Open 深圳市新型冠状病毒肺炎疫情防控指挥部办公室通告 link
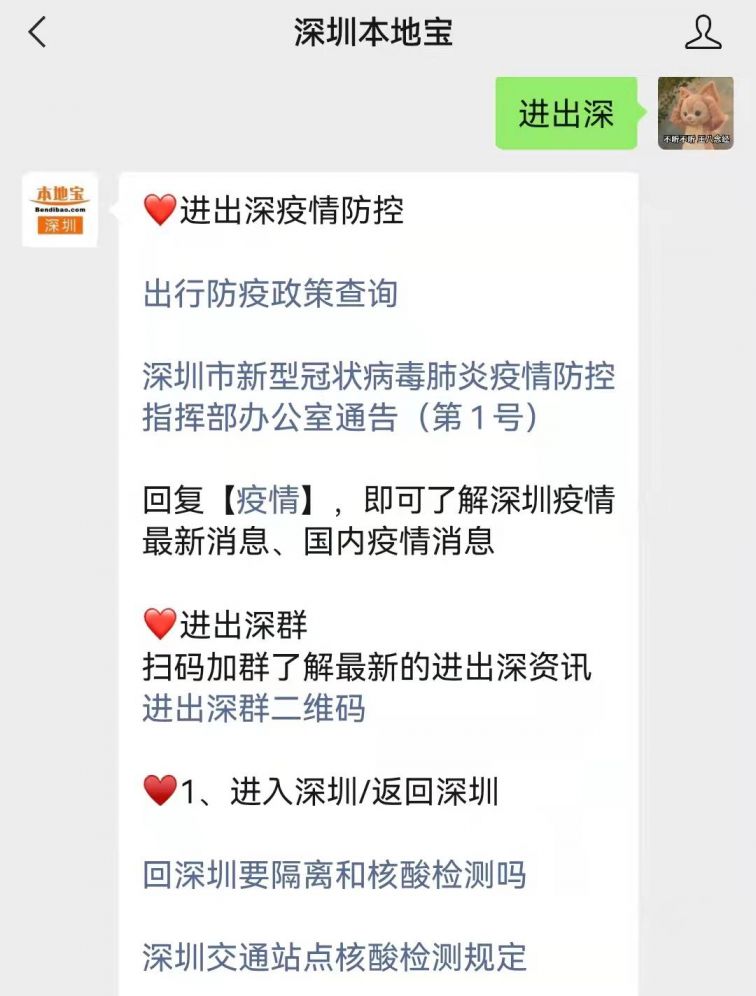The image size is (756, 996). (378, 397)
